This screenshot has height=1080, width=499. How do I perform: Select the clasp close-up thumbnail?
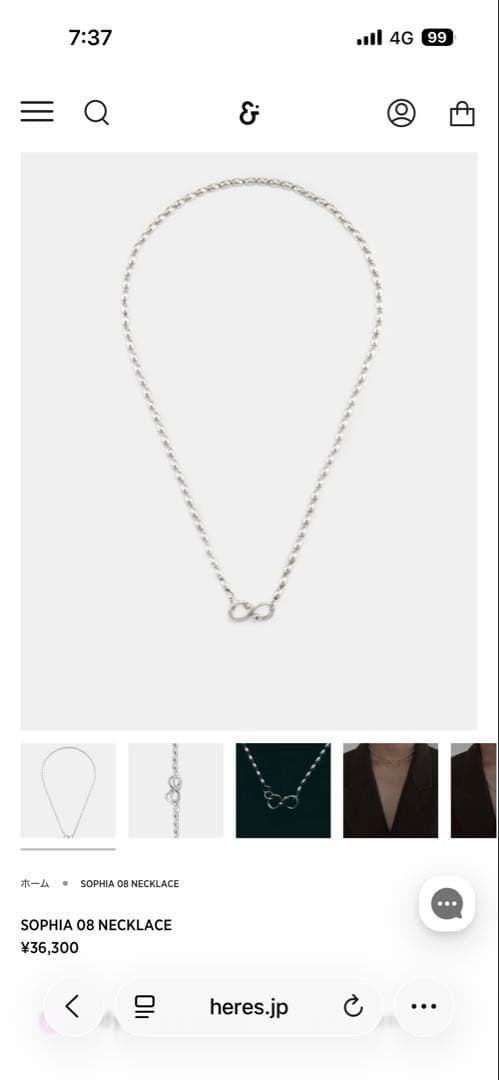176,790
